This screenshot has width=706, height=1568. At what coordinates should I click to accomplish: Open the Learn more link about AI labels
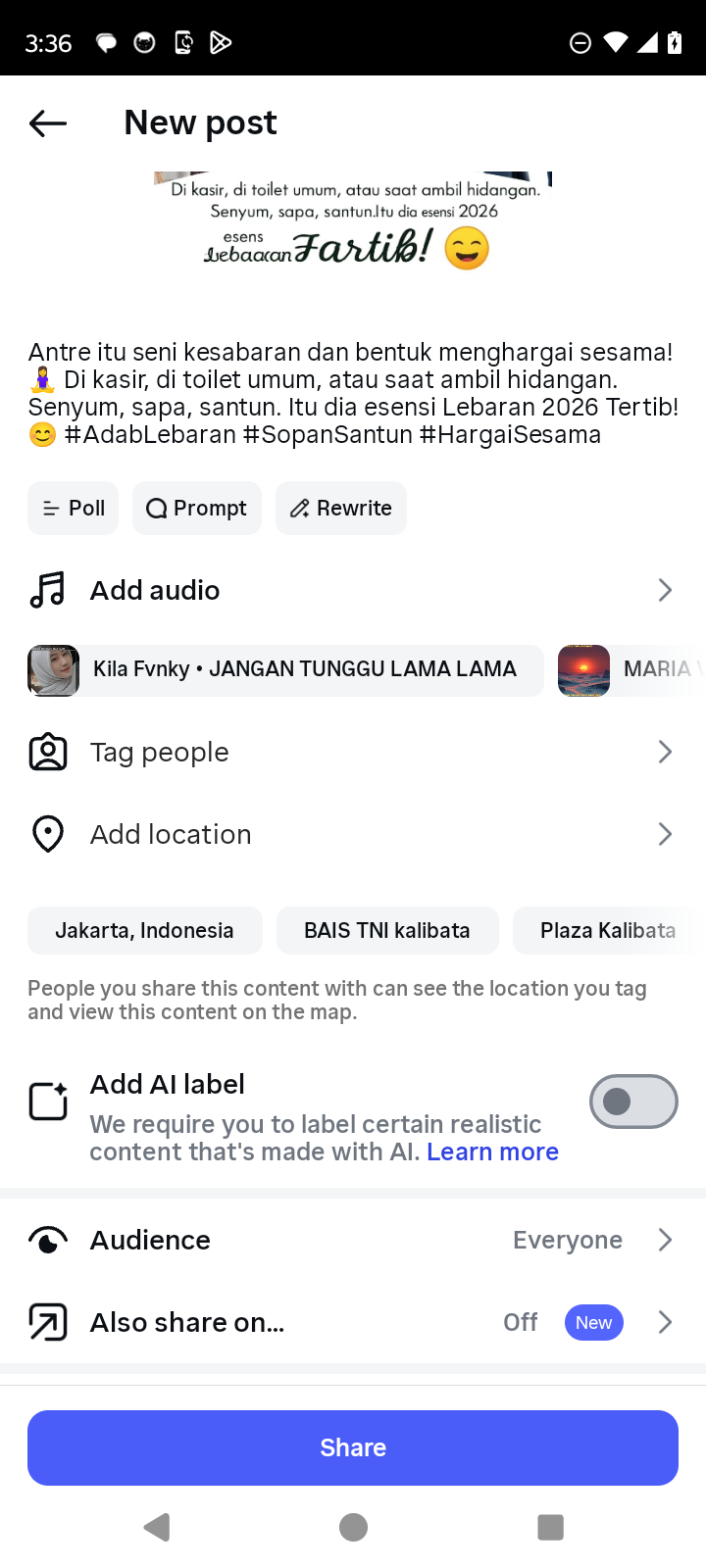tap(492, 1152)
